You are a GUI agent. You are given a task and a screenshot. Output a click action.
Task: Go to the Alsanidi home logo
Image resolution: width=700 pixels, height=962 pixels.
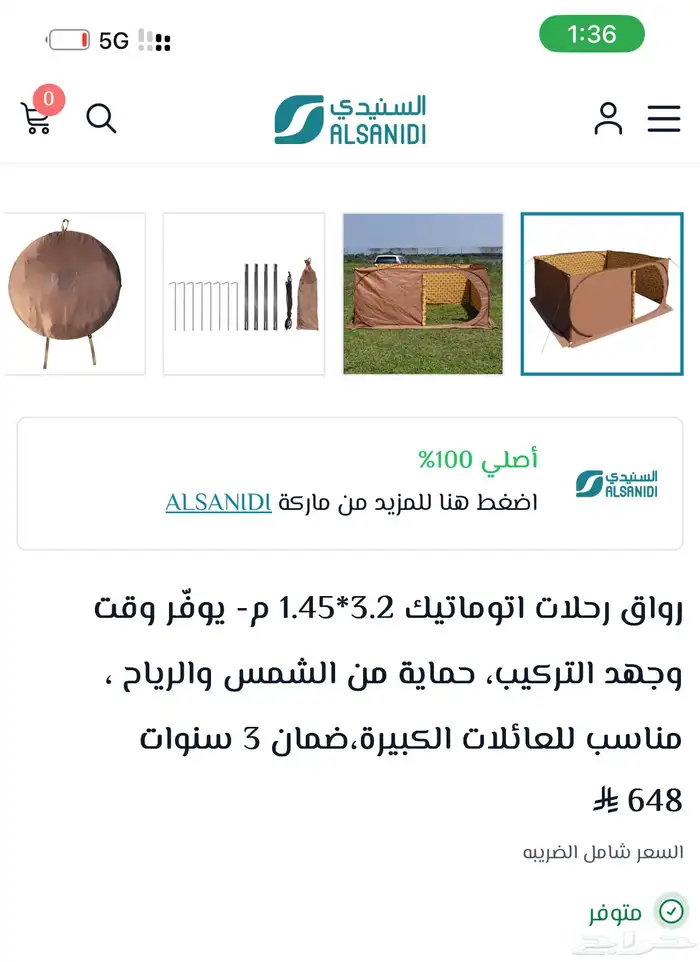(x=350, y=120)
